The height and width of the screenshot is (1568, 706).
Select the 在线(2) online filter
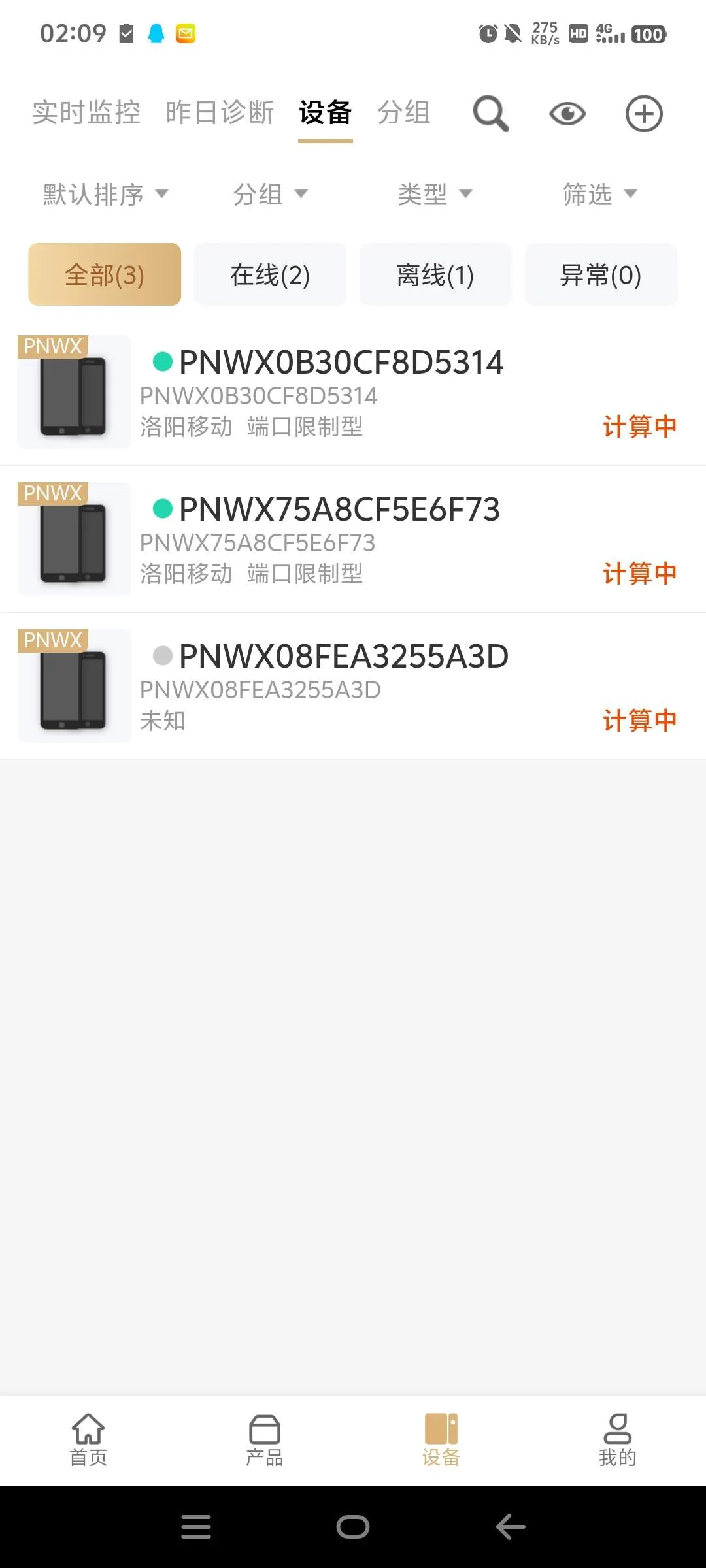click(270, 274)
